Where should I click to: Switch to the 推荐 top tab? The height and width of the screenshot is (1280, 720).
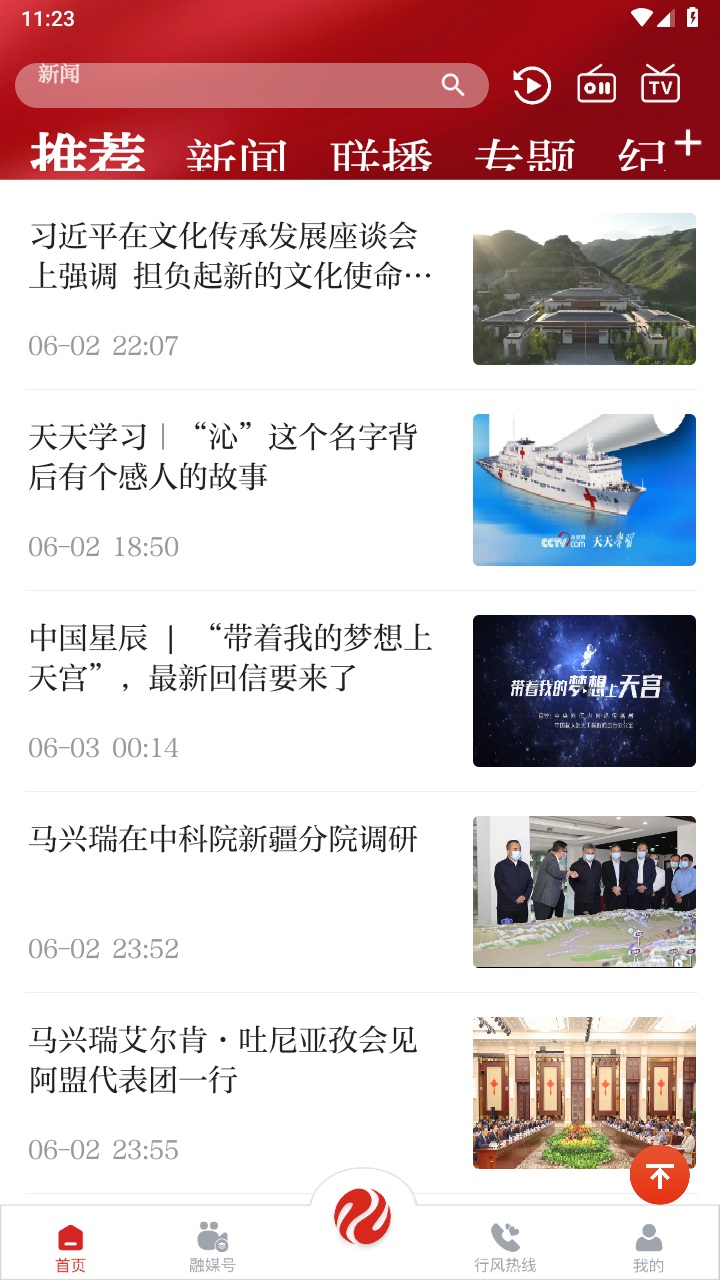pos(88,154)
